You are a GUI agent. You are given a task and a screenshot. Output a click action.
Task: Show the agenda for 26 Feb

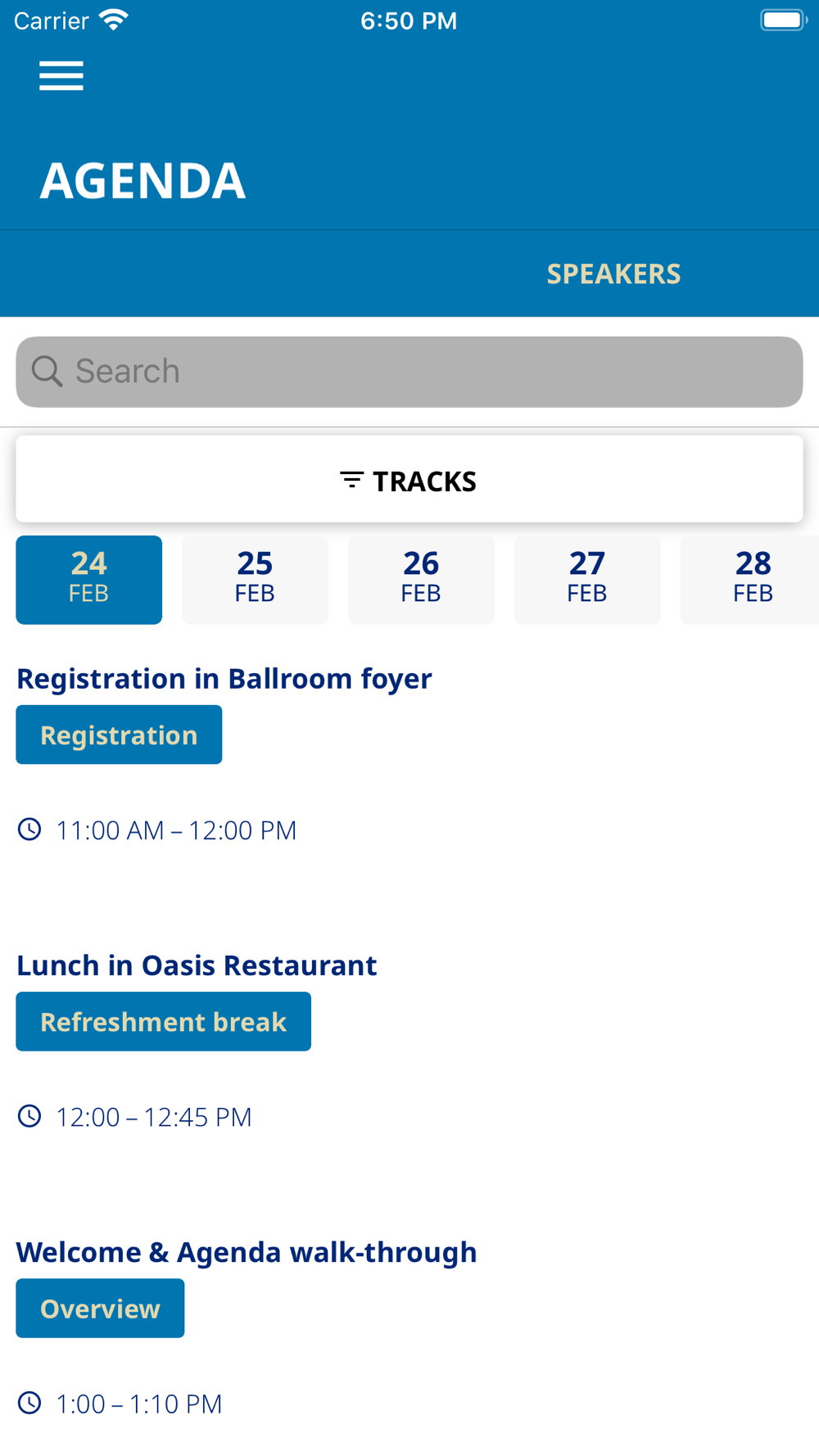pyautogui.click(x=421, y=580)
